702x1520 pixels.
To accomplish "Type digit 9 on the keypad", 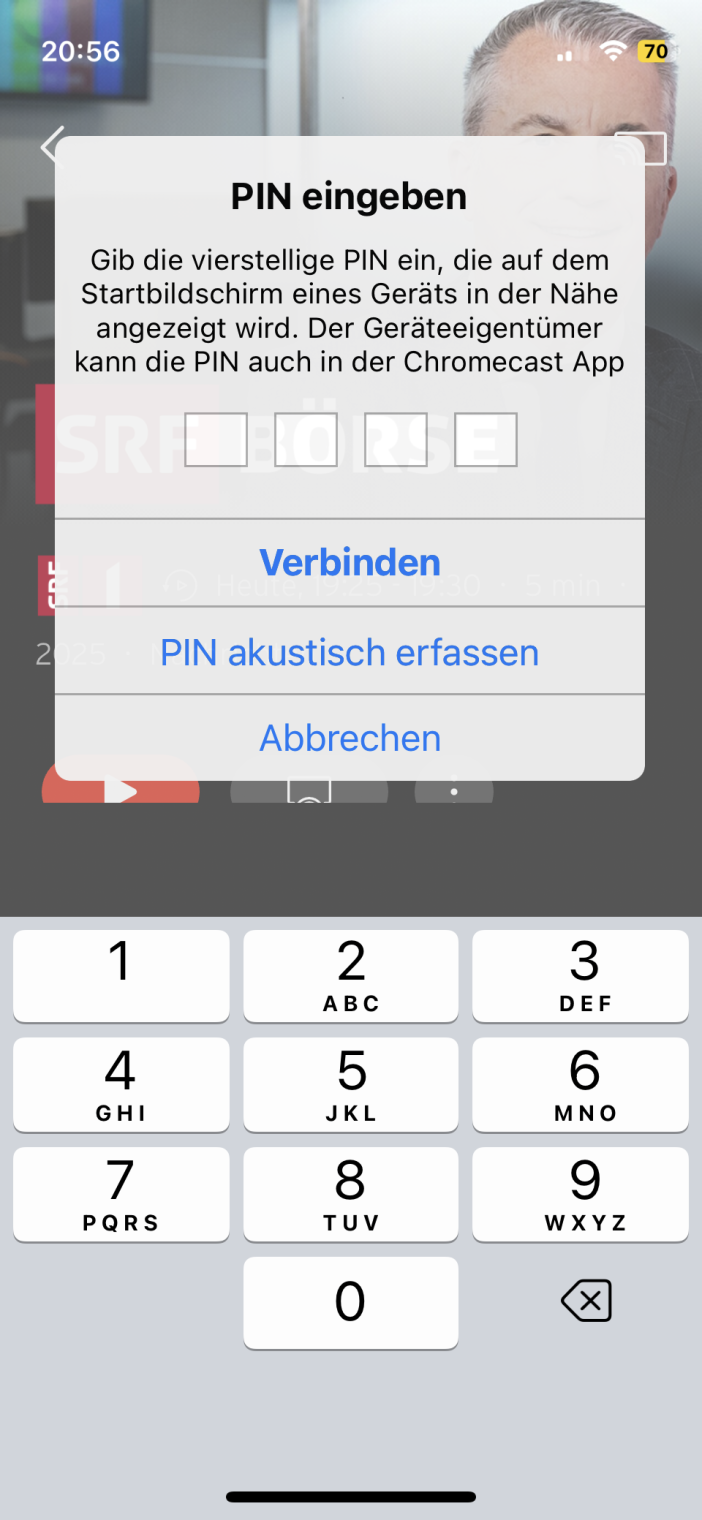I will pyautogui.click(x=581, y=1193).
